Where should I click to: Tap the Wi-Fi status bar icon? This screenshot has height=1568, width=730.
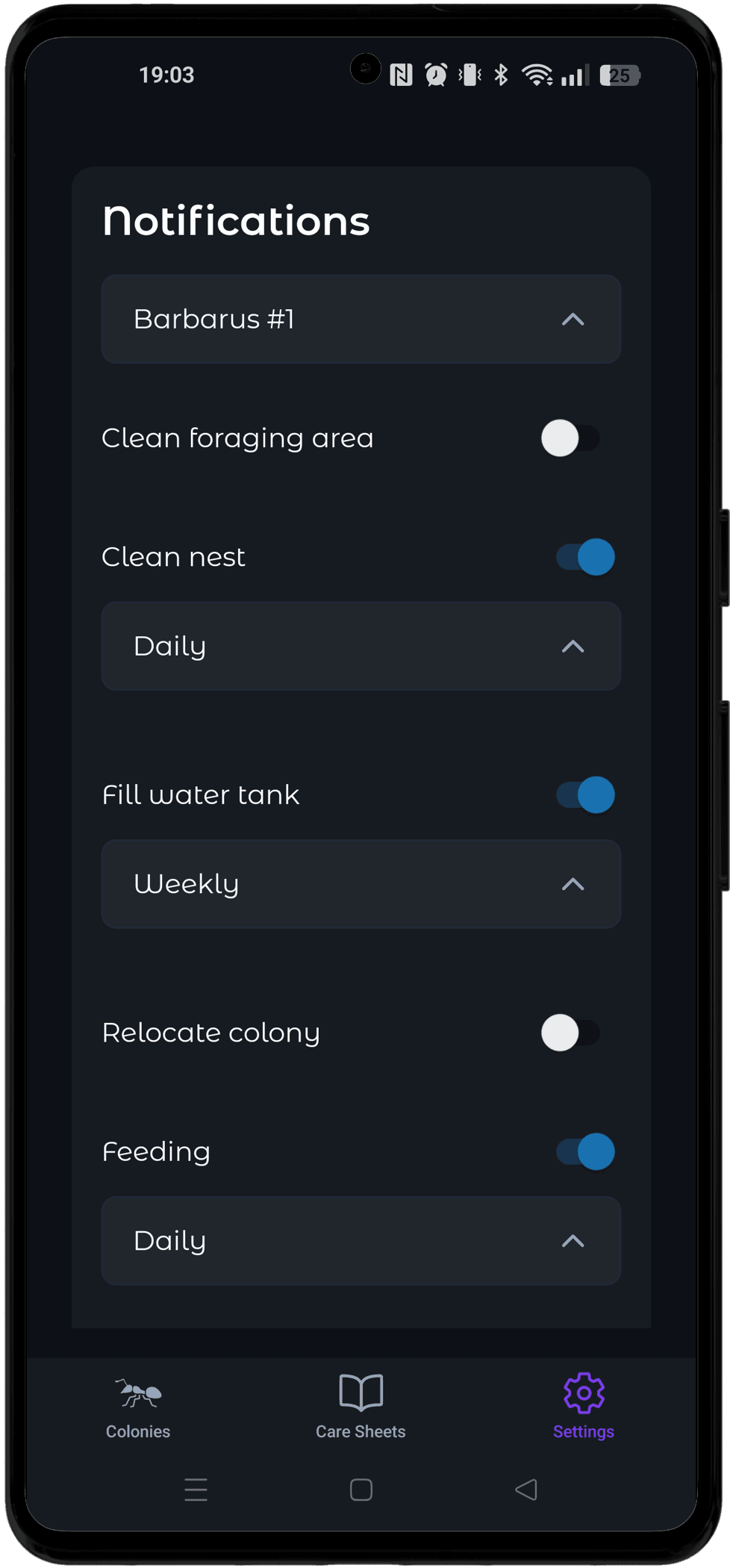tap(539, 74)
